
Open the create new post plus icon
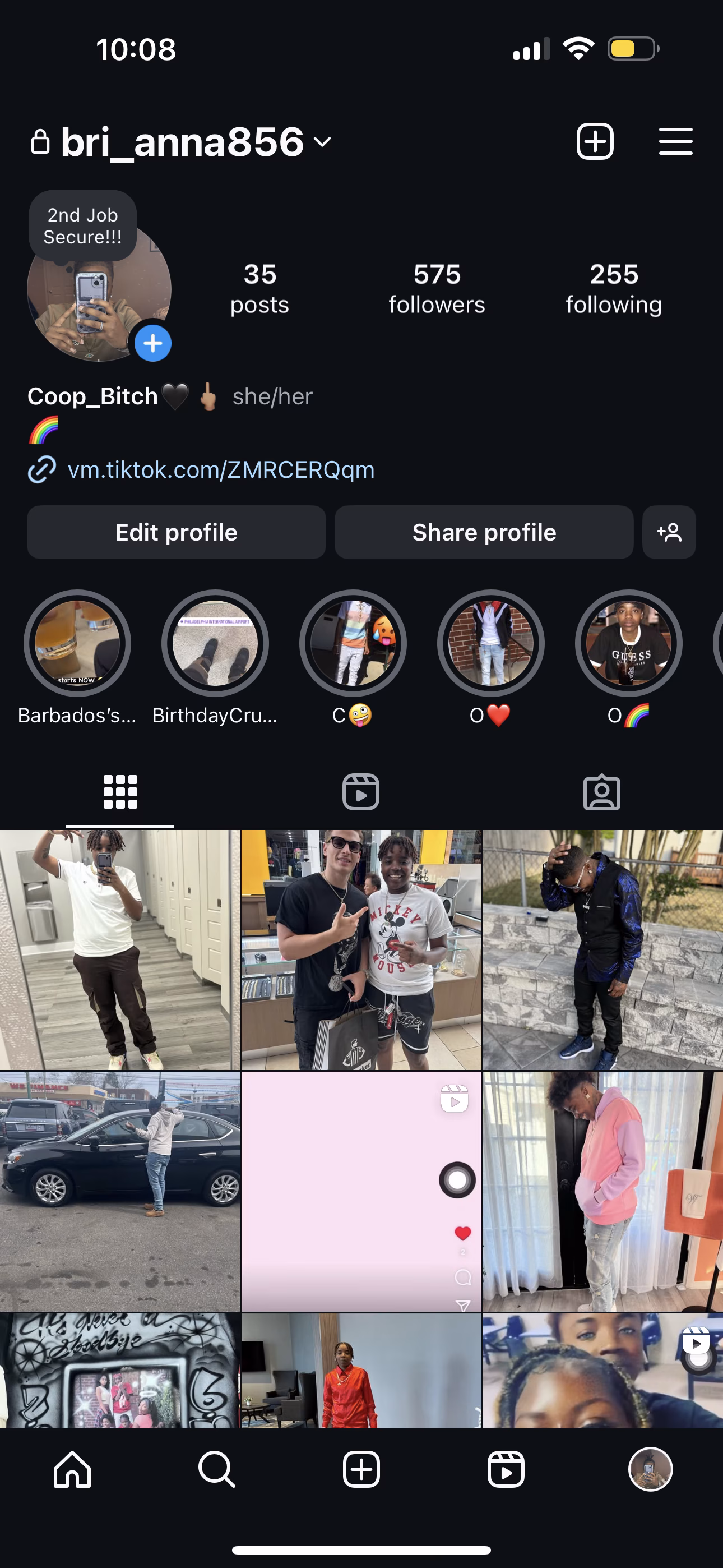595,142
